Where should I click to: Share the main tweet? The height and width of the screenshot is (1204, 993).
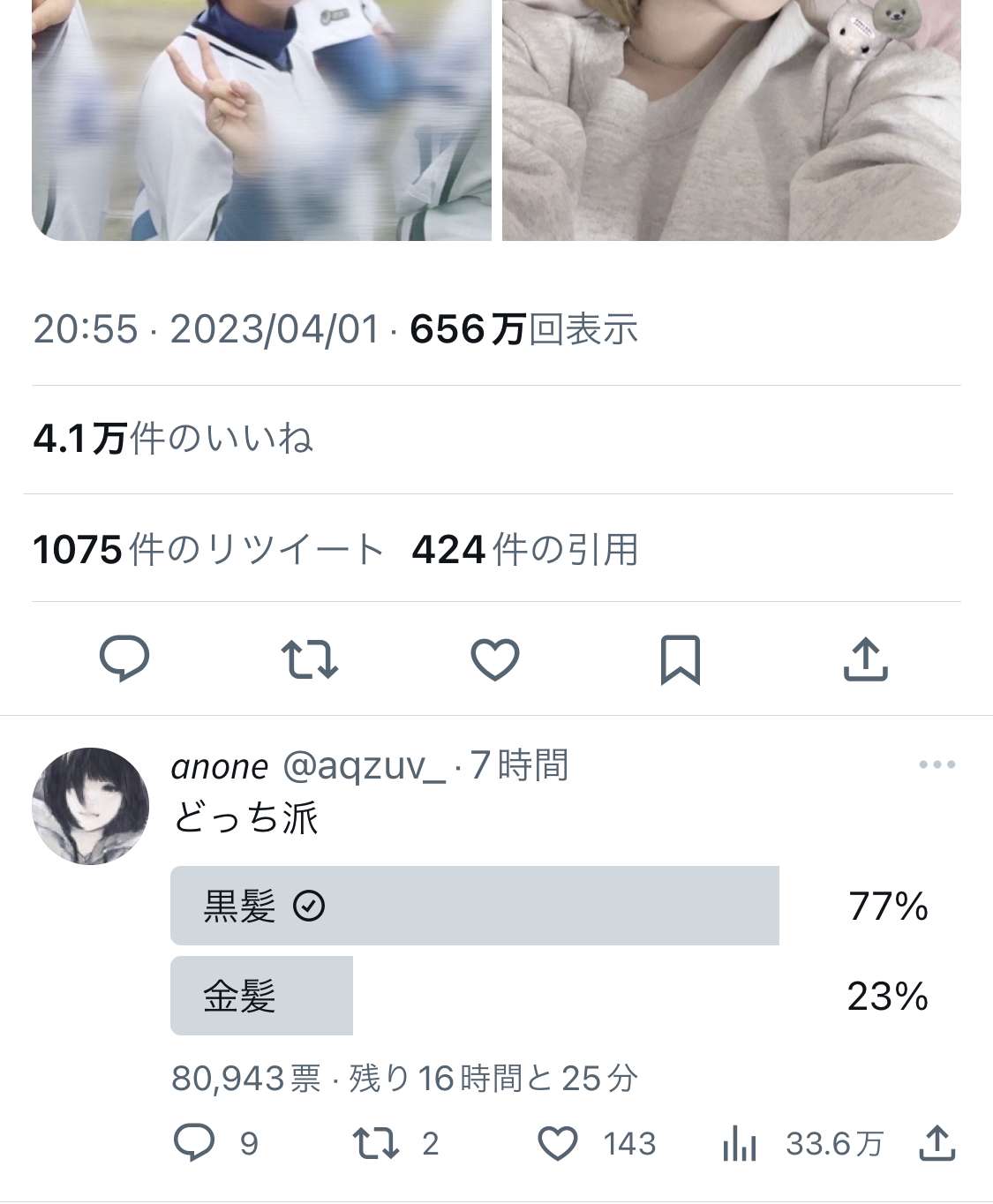[x=866, y=659]
